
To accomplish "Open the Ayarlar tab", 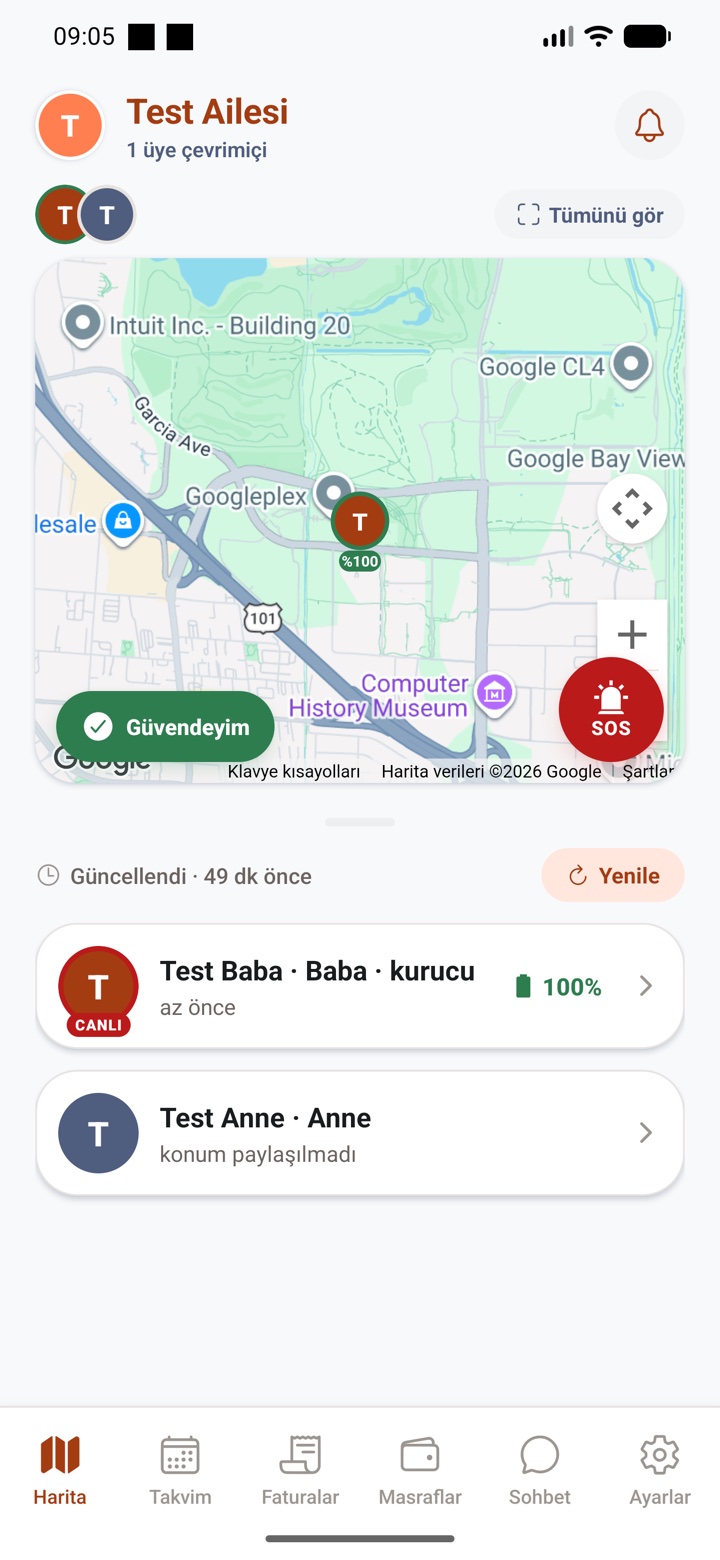I will (660, 1470).
